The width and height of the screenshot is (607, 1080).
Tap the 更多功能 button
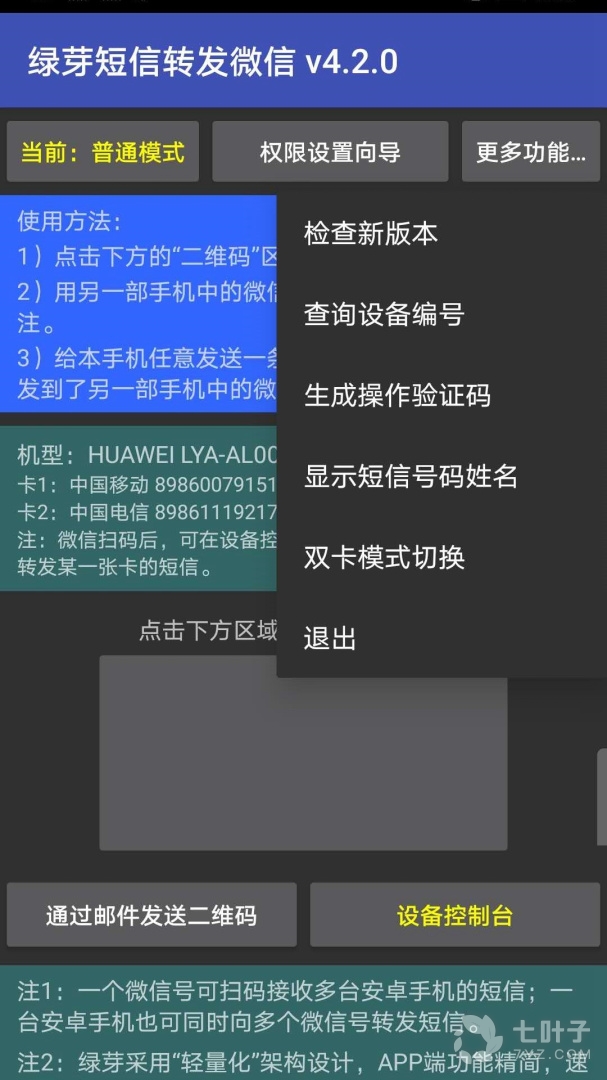[530, 152]
